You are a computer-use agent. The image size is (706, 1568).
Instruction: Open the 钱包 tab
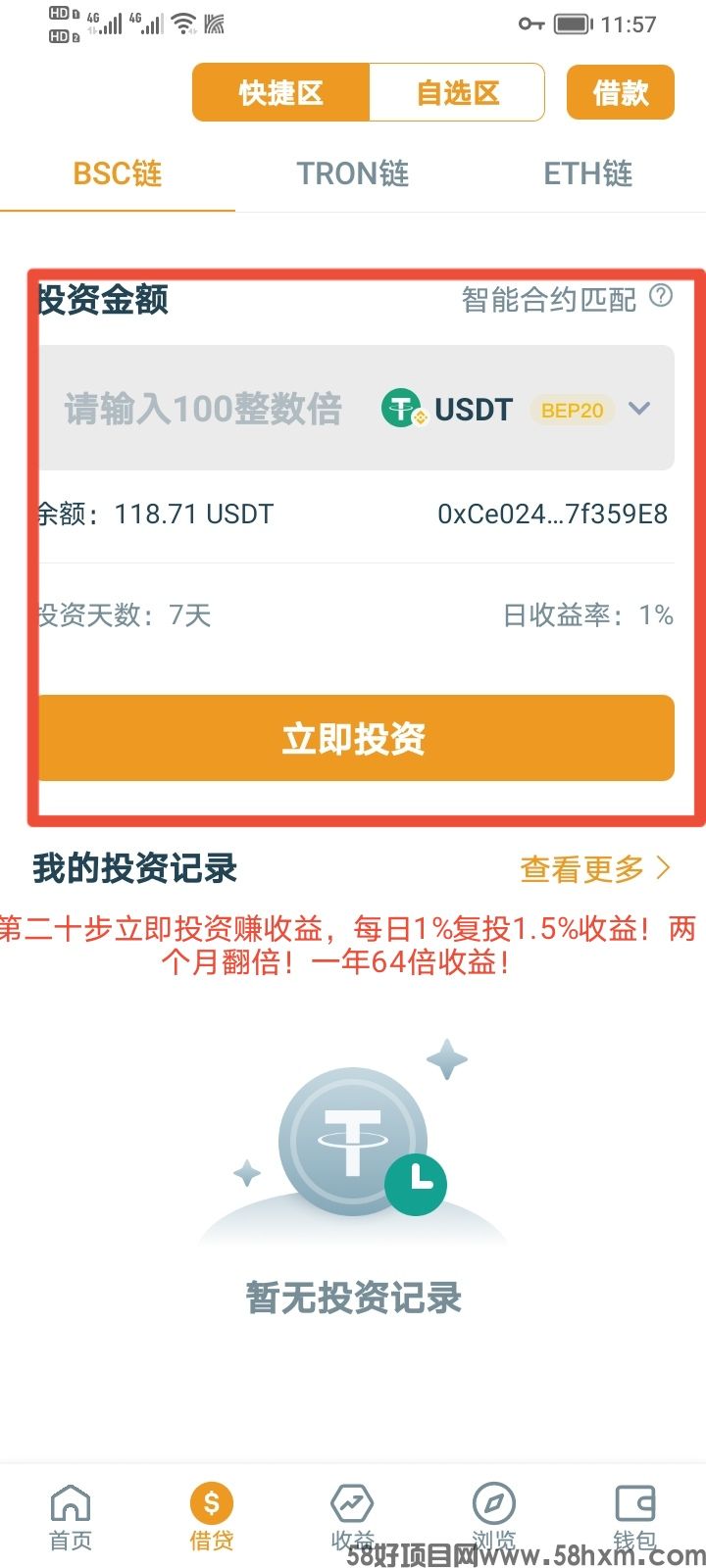tap(634, 1516)
